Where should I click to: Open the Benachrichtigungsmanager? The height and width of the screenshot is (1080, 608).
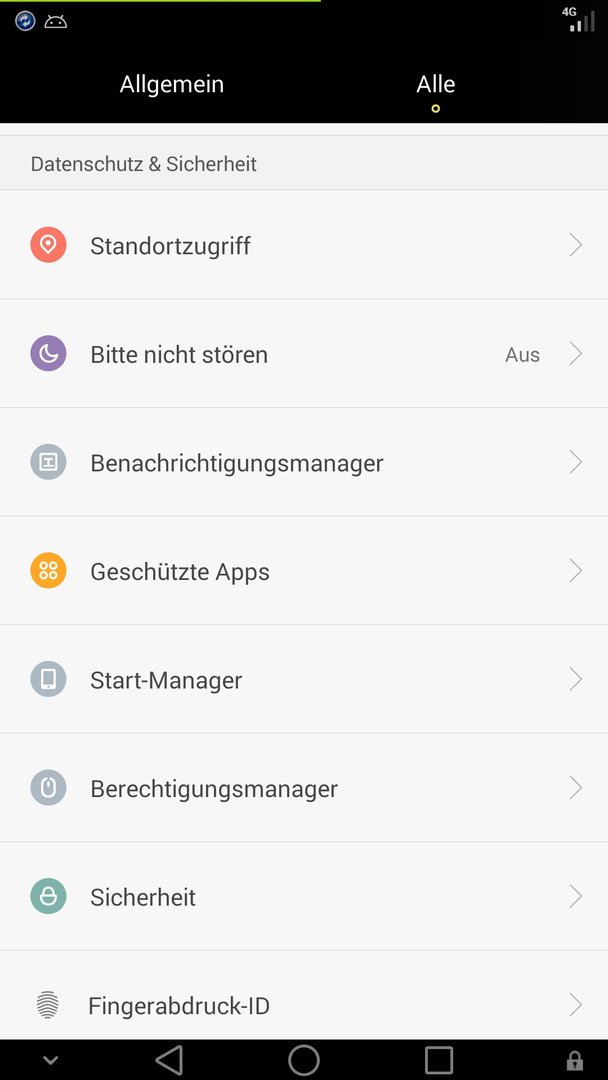(x=304, y=462)
